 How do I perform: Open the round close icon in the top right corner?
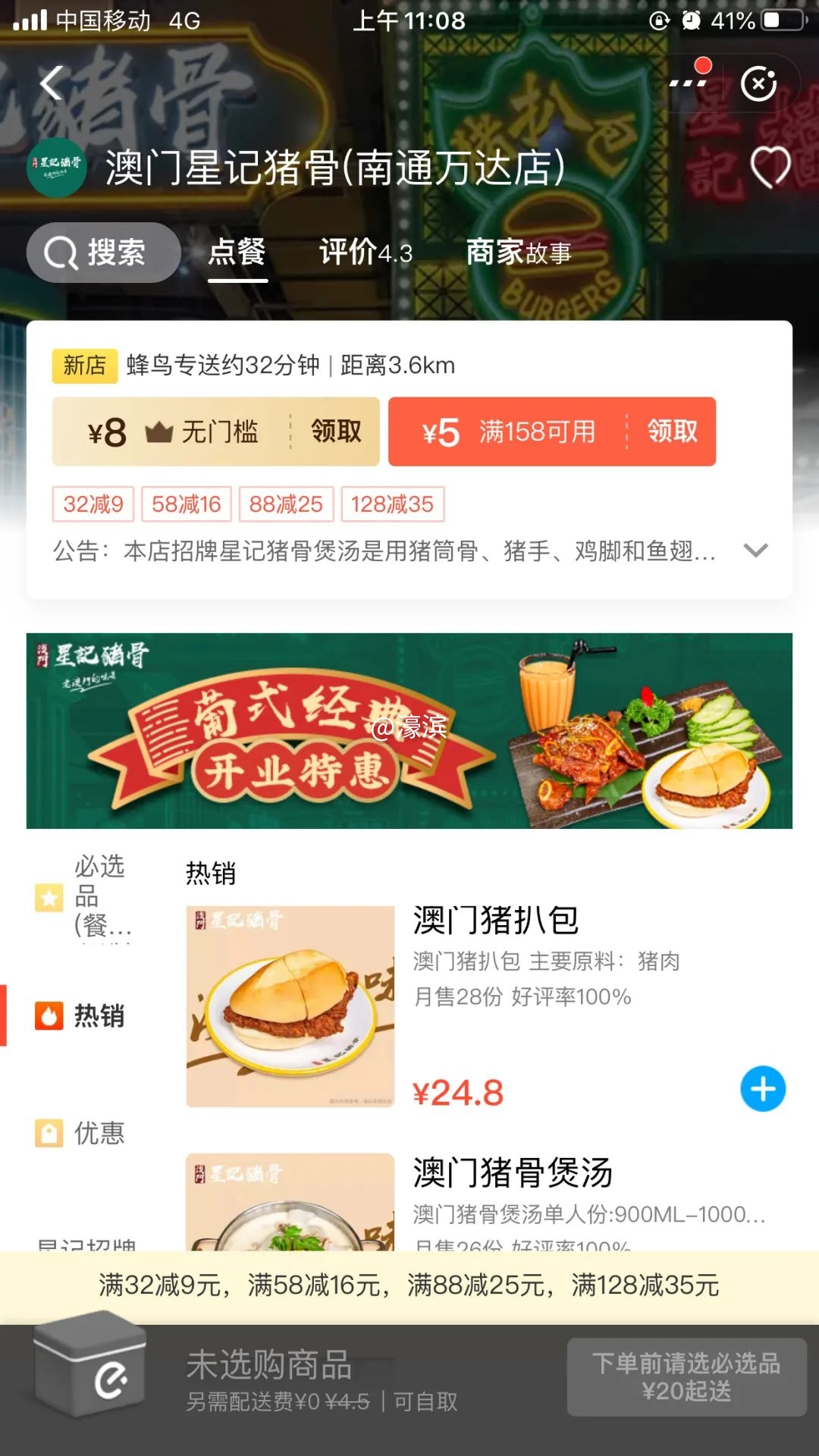[x=759, y=83]
